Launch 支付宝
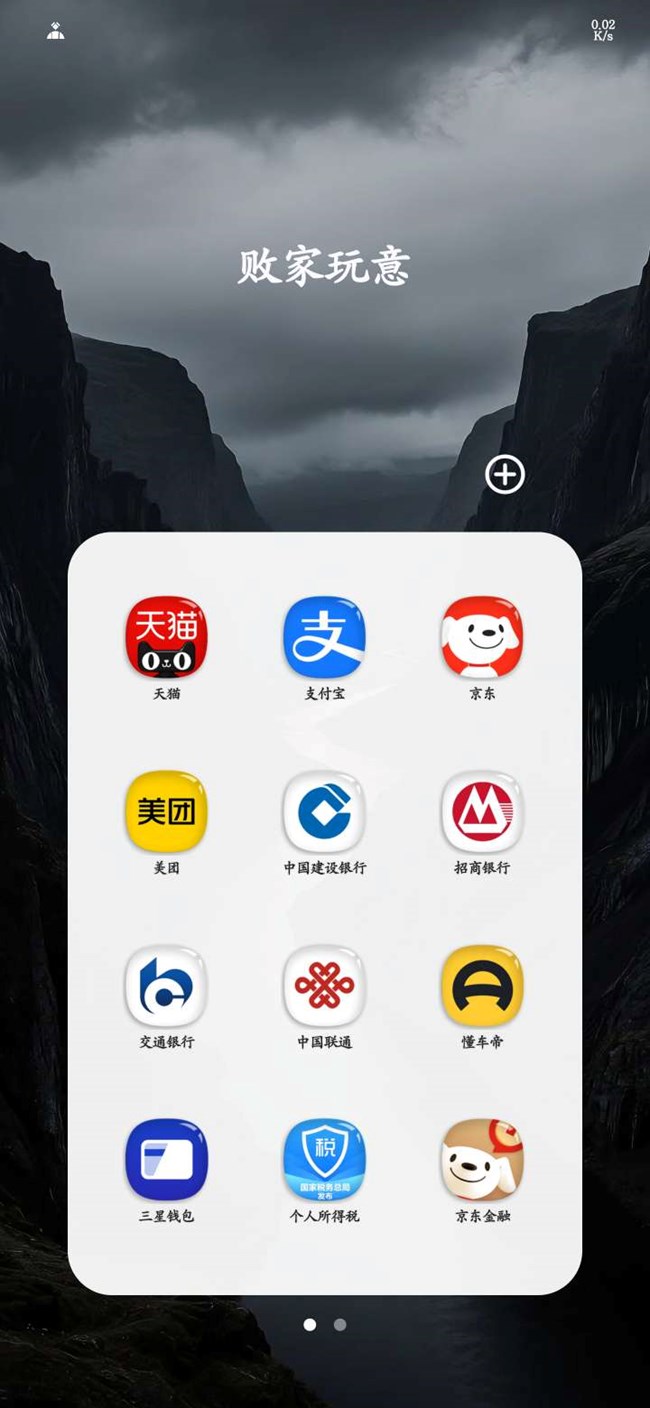 pyautogui.click(x=325, y=638)
